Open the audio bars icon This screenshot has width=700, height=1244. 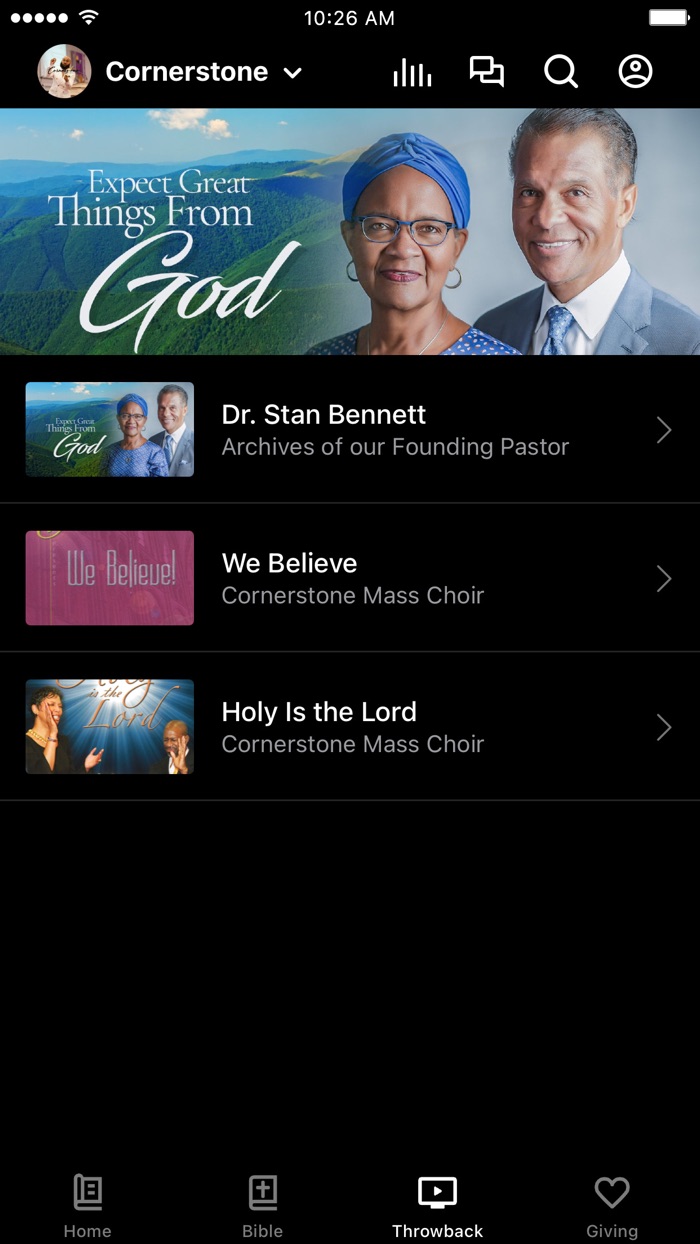point(412,72)
